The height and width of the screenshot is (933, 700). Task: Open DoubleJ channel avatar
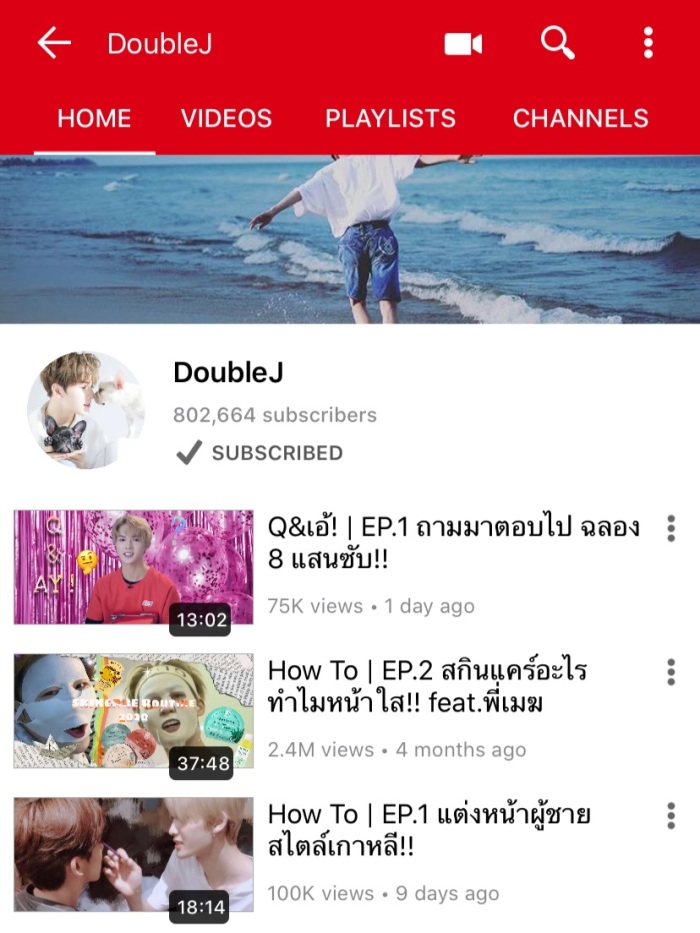point(85,410)
